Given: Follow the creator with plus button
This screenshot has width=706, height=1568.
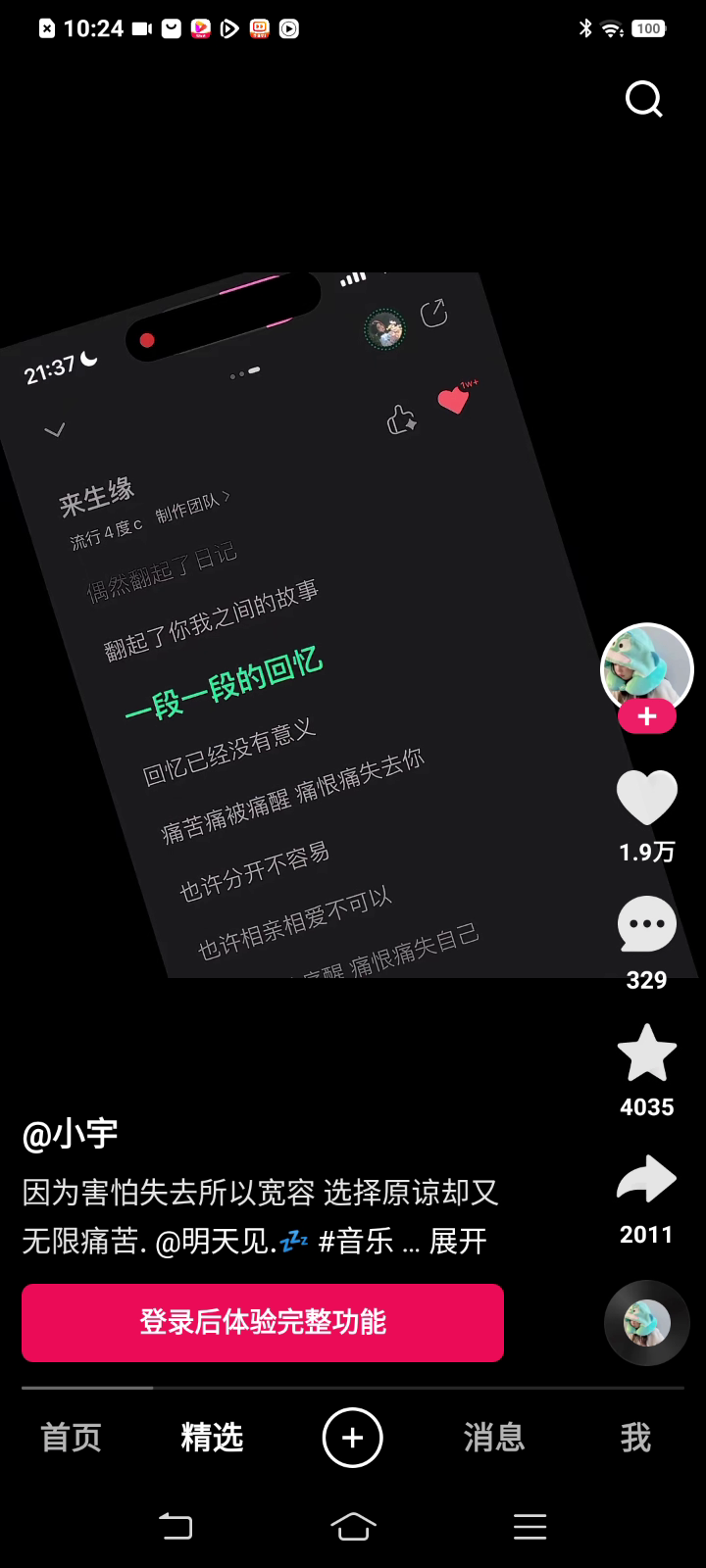Looking at the screenshot, I should (x=646, y=717).
